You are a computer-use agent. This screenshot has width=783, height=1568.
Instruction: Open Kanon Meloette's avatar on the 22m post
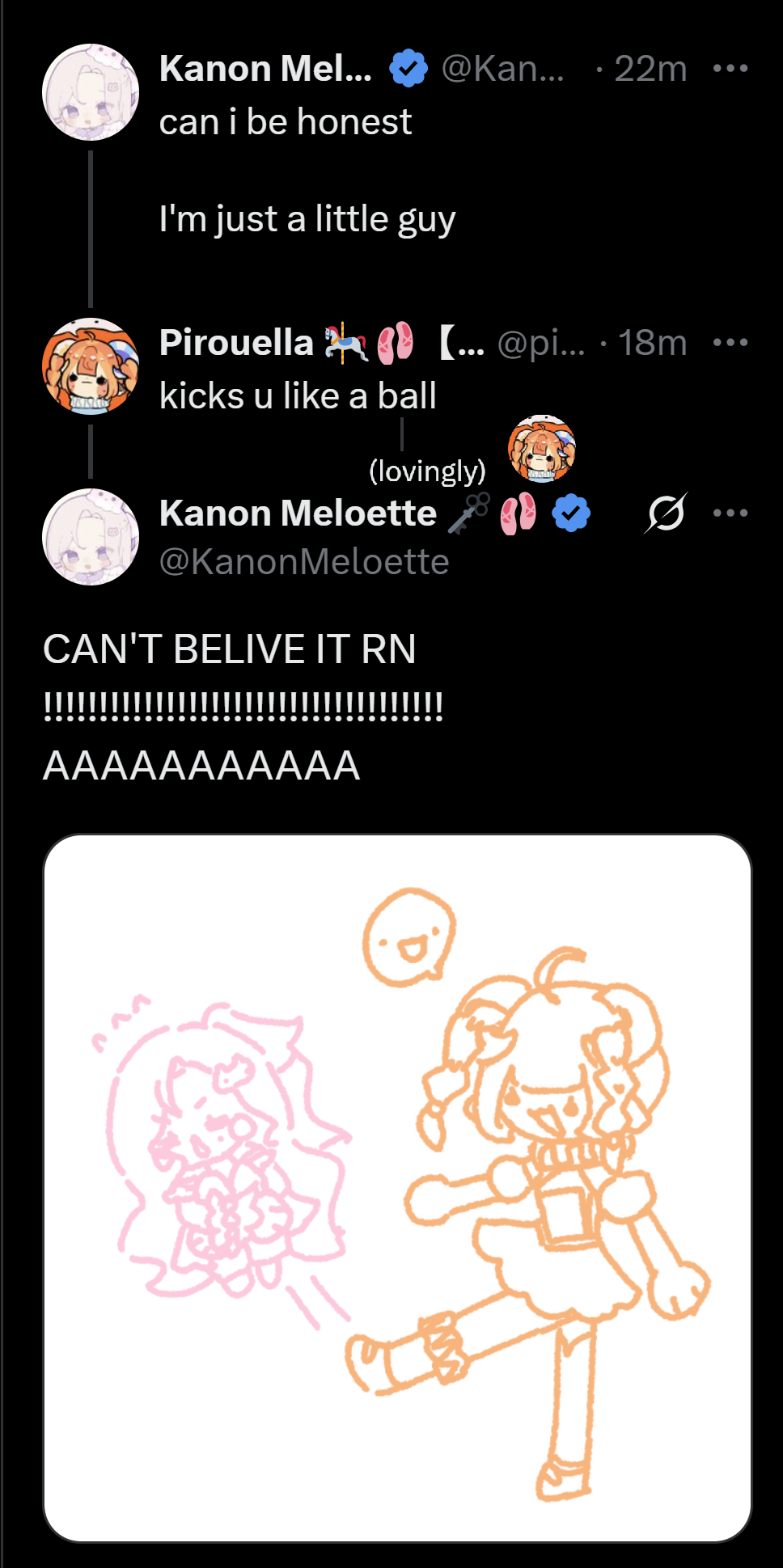[x=91, y=92]
